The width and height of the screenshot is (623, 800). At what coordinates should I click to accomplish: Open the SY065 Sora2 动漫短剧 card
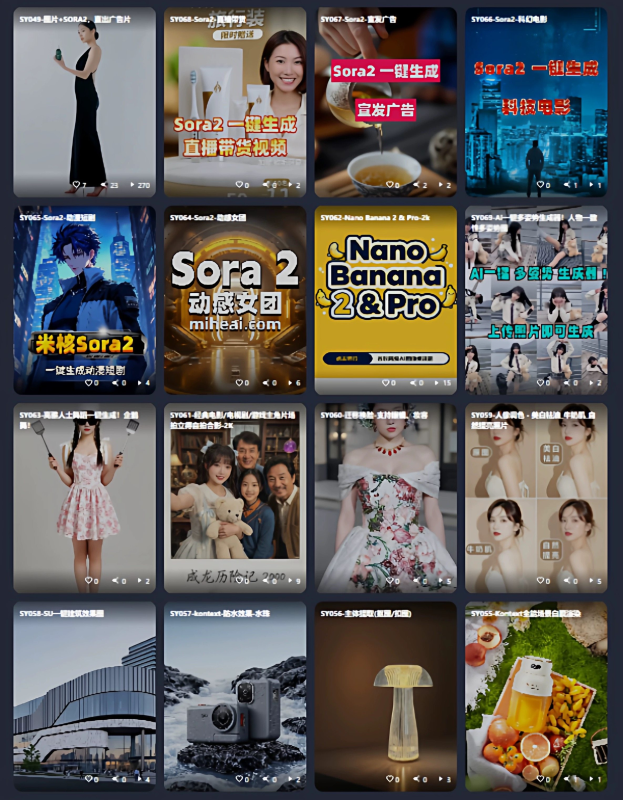pyautogui.click(x=84, y=298)
